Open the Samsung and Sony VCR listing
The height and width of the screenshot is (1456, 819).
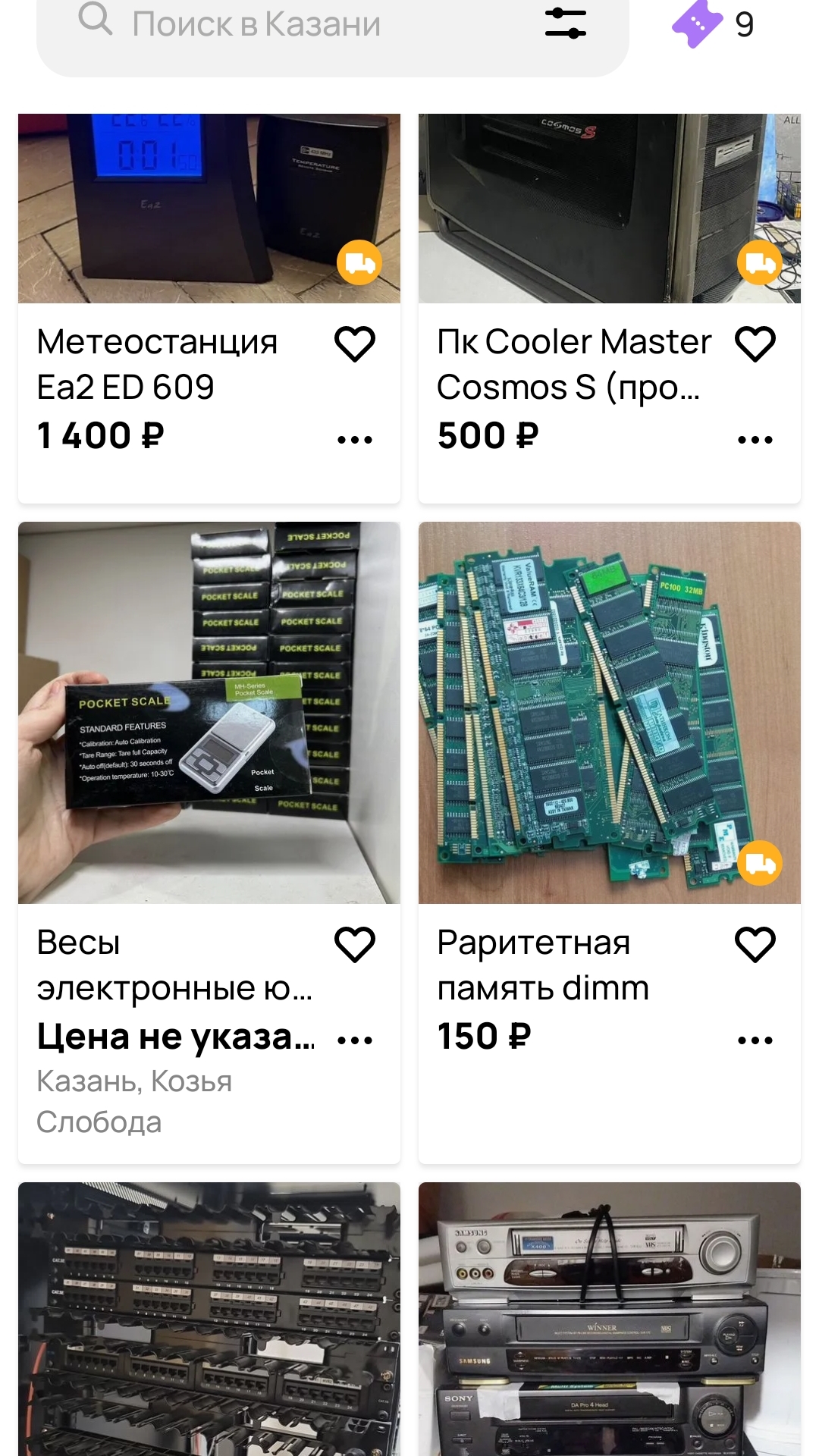pos(609,1319)
